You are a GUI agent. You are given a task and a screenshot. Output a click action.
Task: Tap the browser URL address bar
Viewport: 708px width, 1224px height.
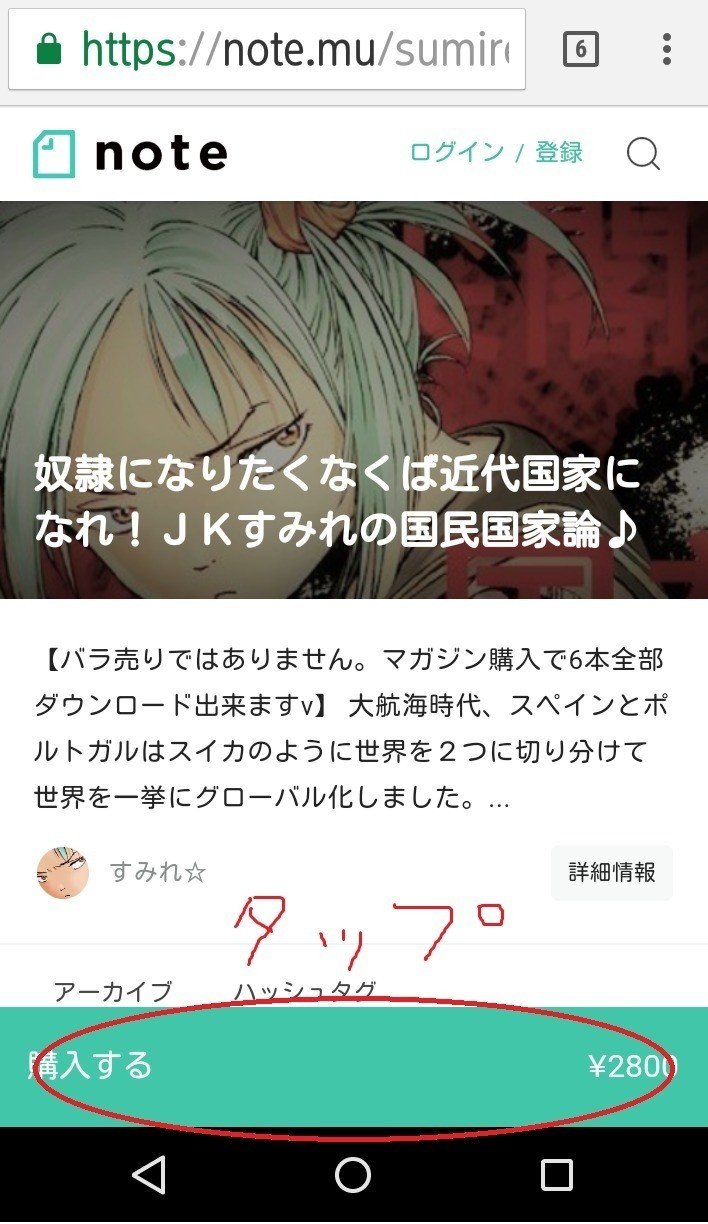[267, 49]
